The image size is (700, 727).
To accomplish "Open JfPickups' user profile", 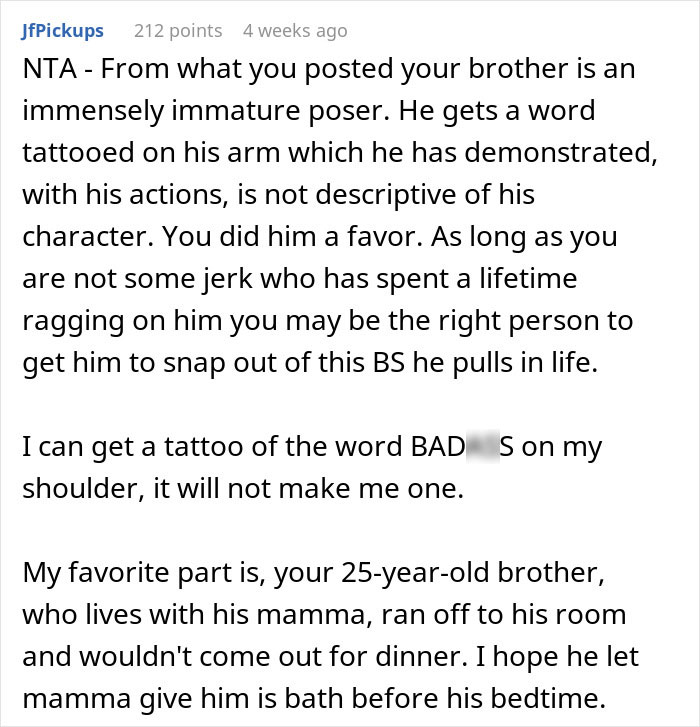I will tap(62, 31).
